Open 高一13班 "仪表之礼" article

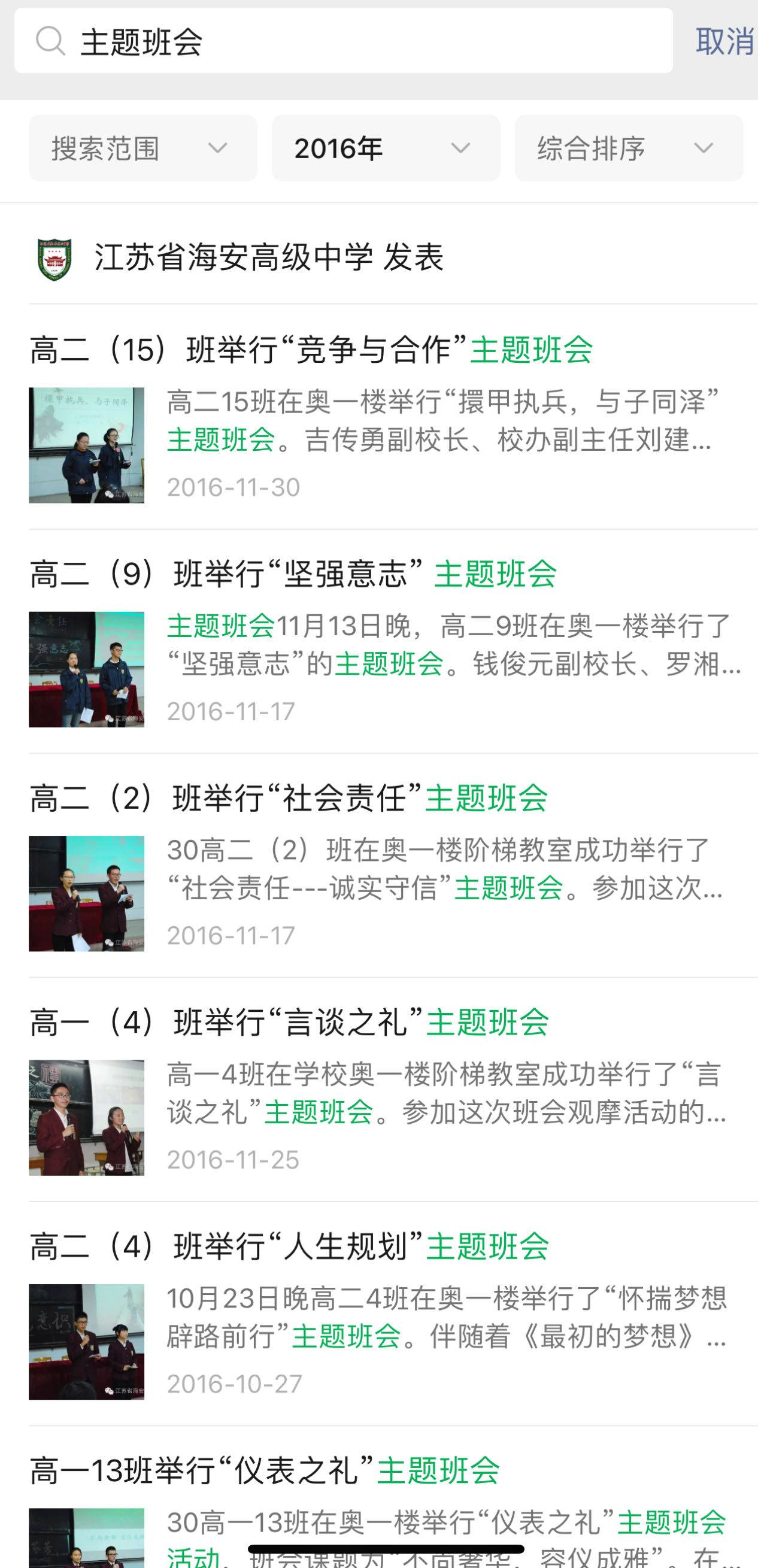[265, 1470]
